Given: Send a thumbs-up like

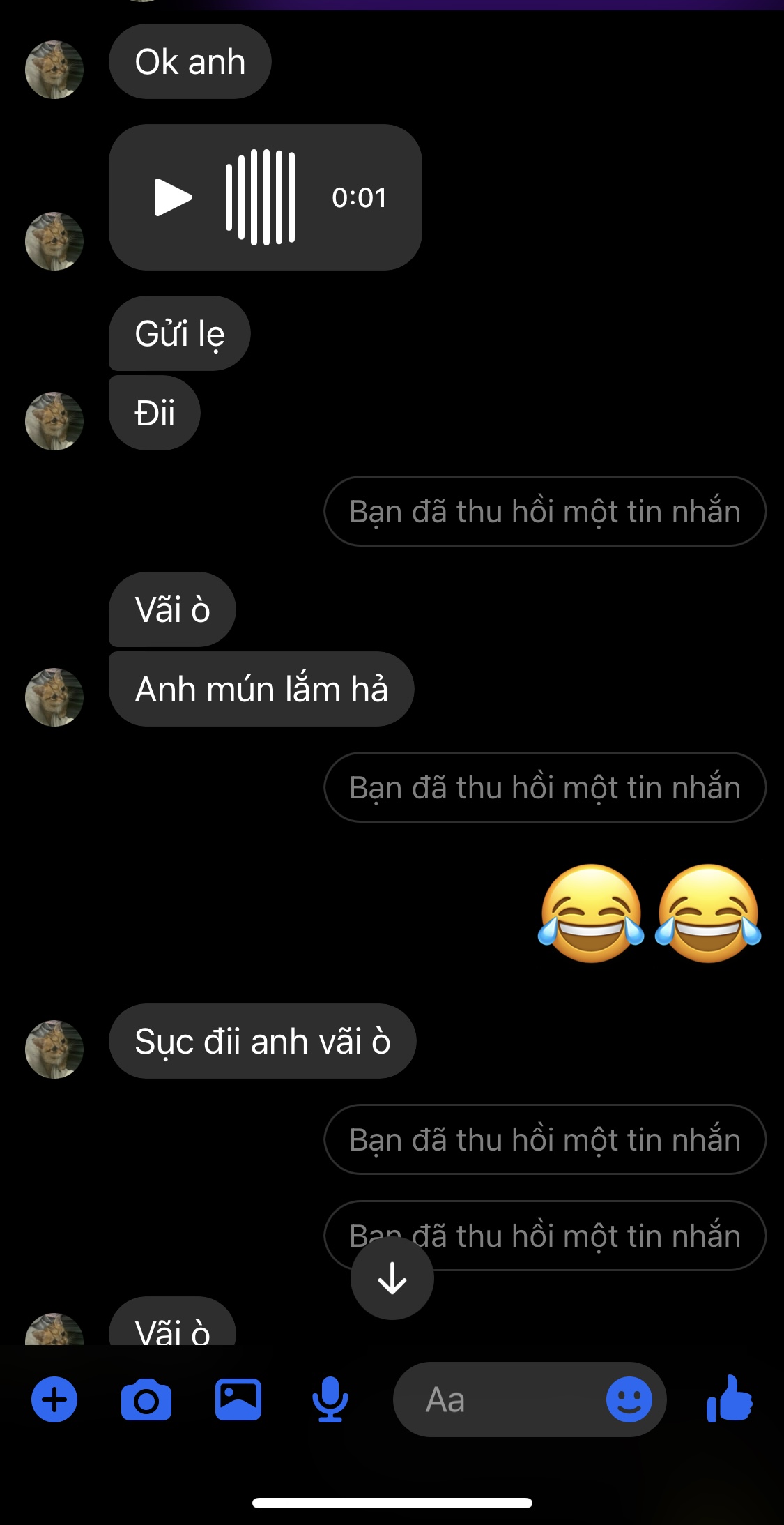Looking at the screenshot, I should [x=729, y=1399].
